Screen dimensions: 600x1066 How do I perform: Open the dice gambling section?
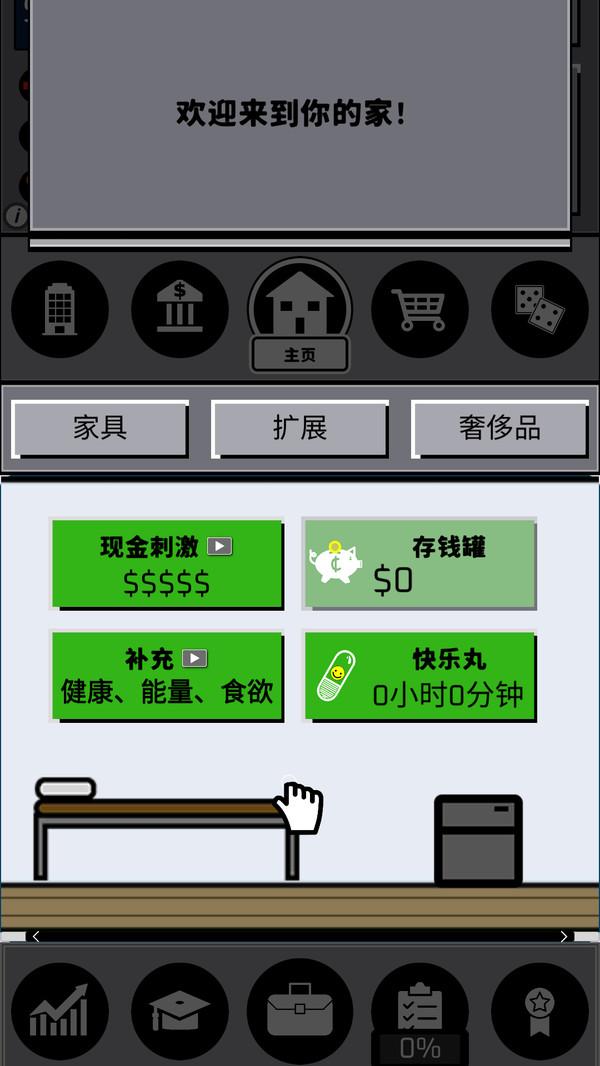[540, 309]
